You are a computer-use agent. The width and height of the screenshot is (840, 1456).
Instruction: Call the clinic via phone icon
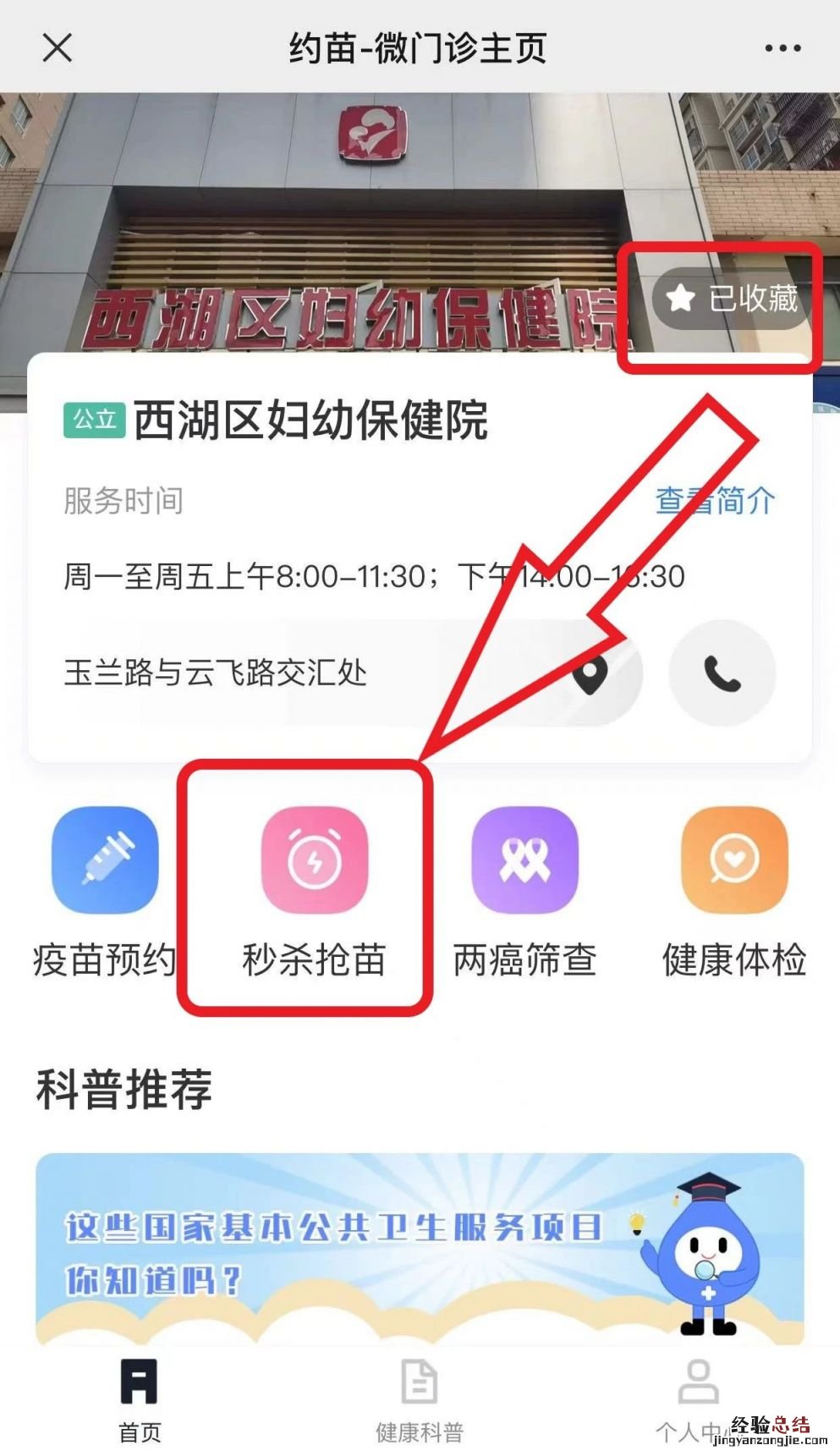722,673
